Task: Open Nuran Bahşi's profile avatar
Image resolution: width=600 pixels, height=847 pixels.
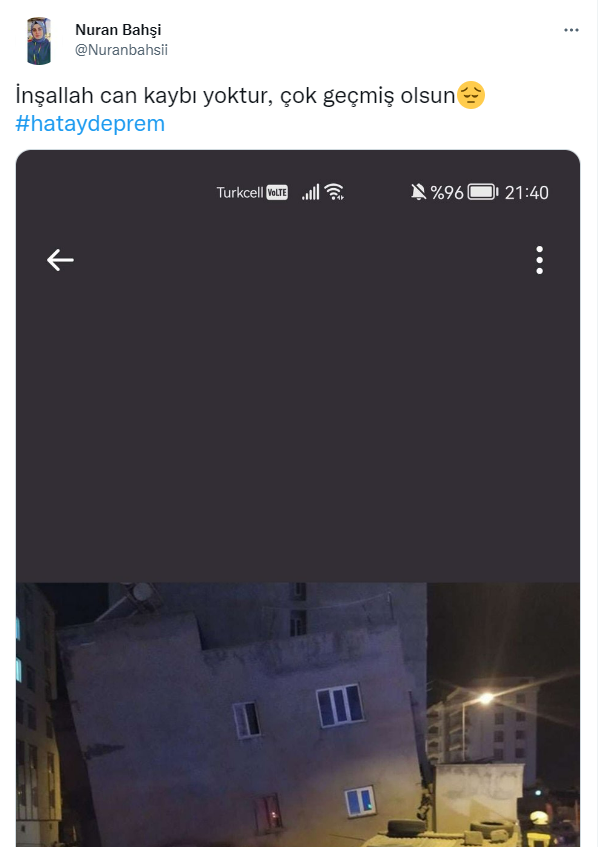Action: click(38, 41)
